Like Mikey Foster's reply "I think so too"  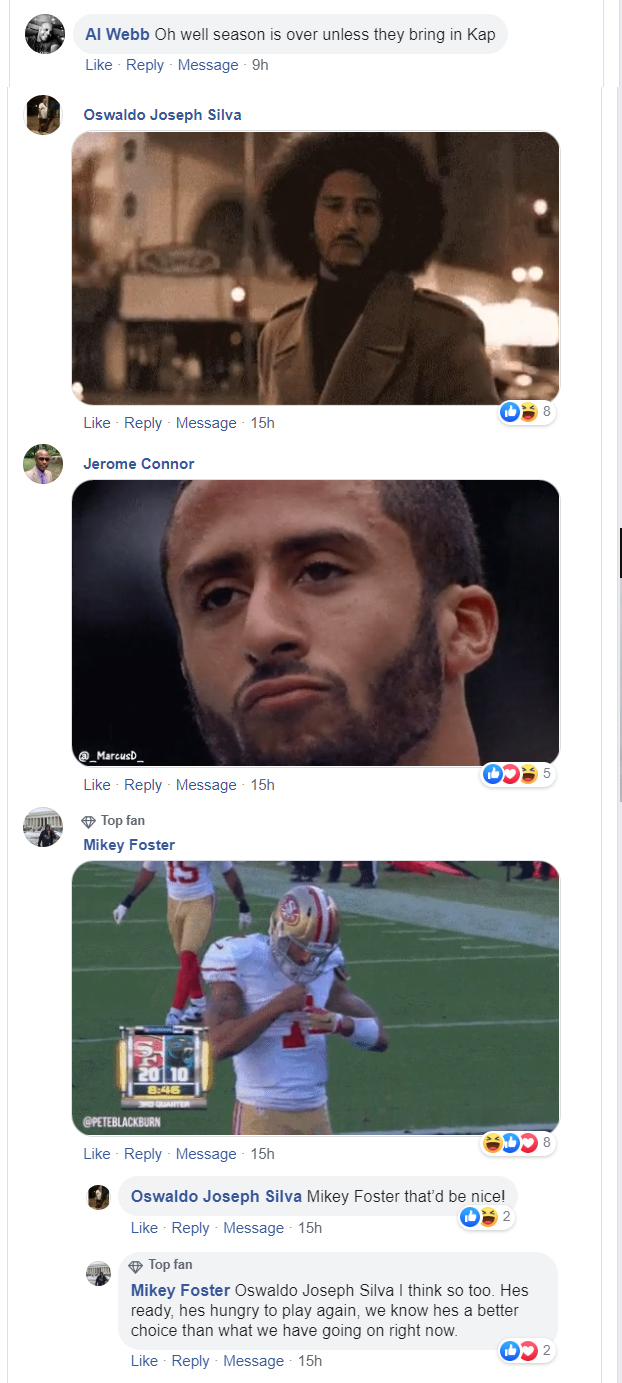(x=144, y=1361)
